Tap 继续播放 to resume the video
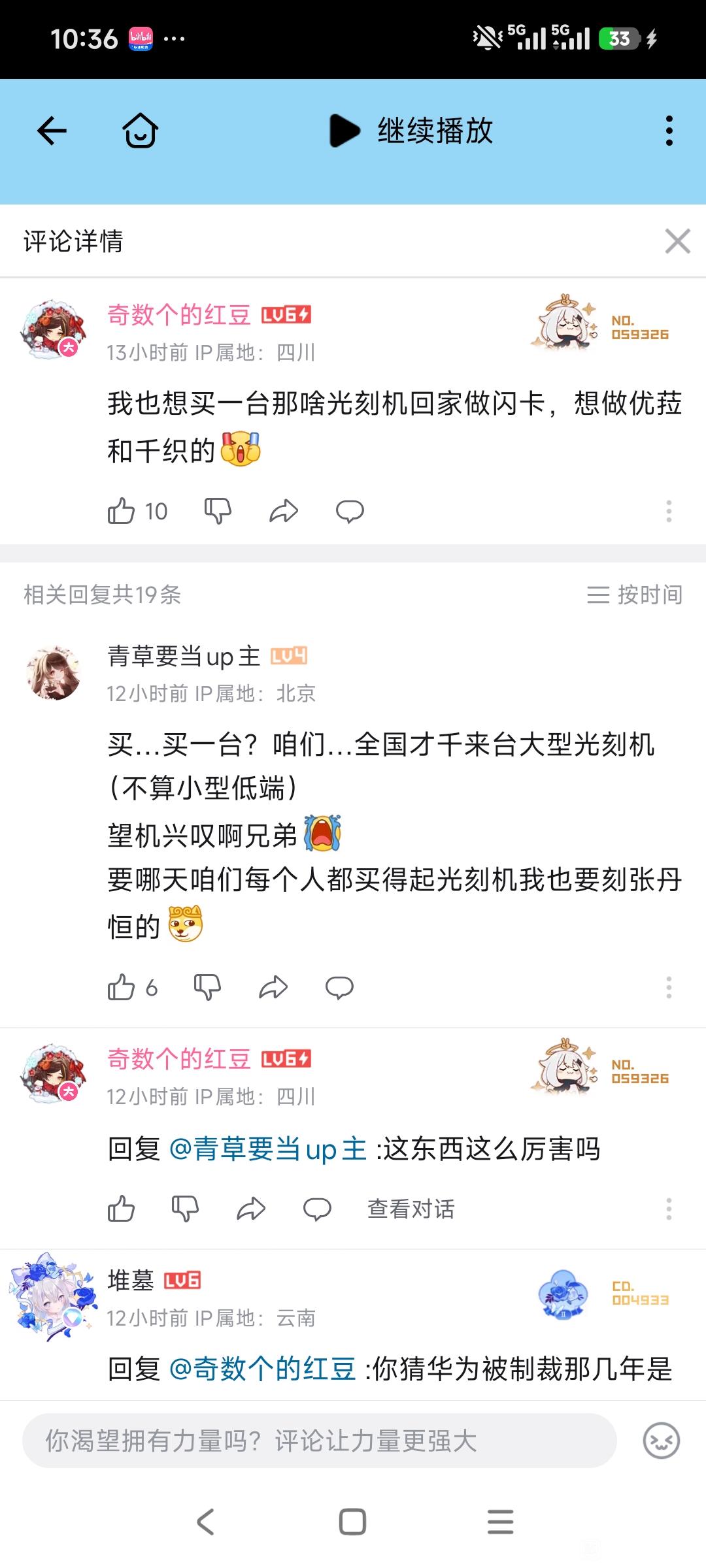The width and height of the screenshot is (706, 1568). [412, 131]
